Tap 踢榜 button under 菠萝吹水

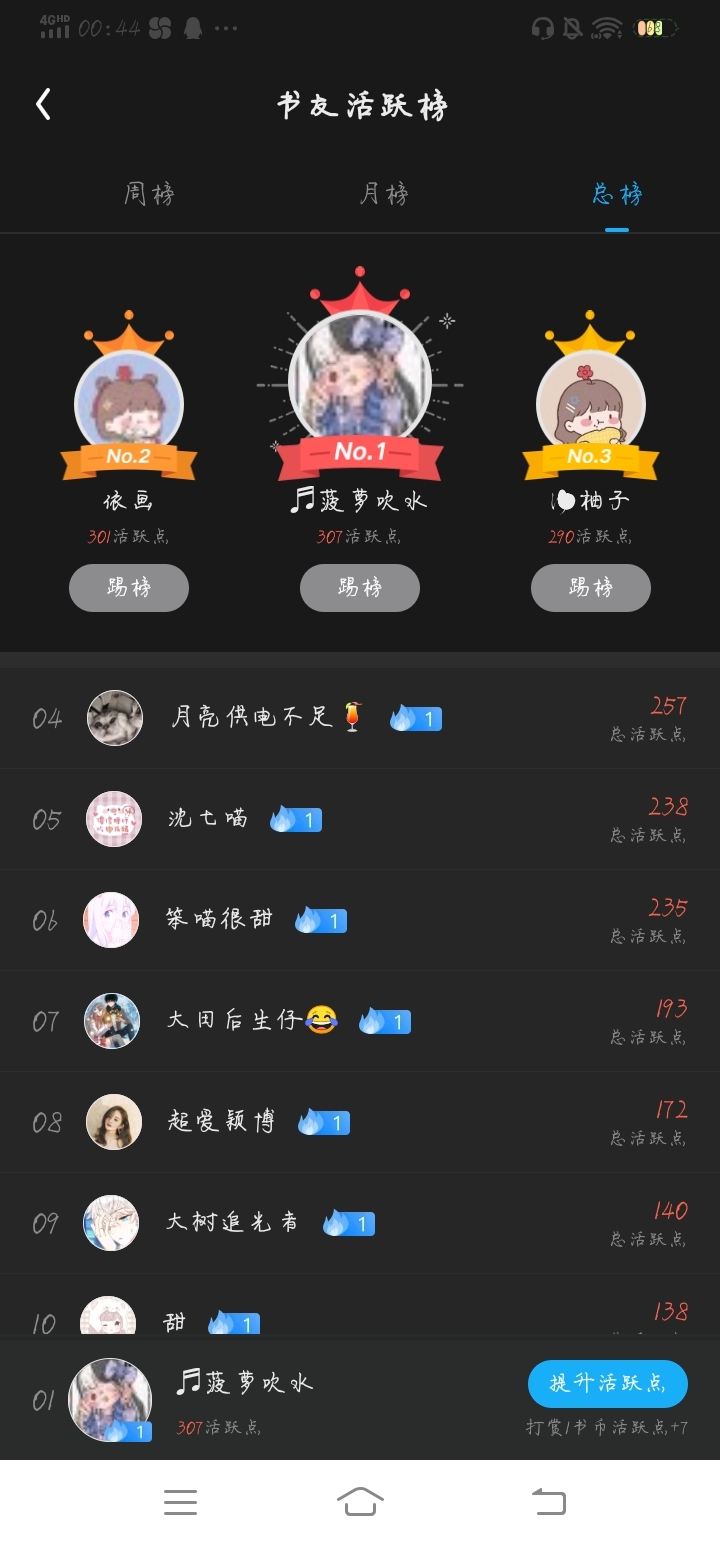point(360,587)
